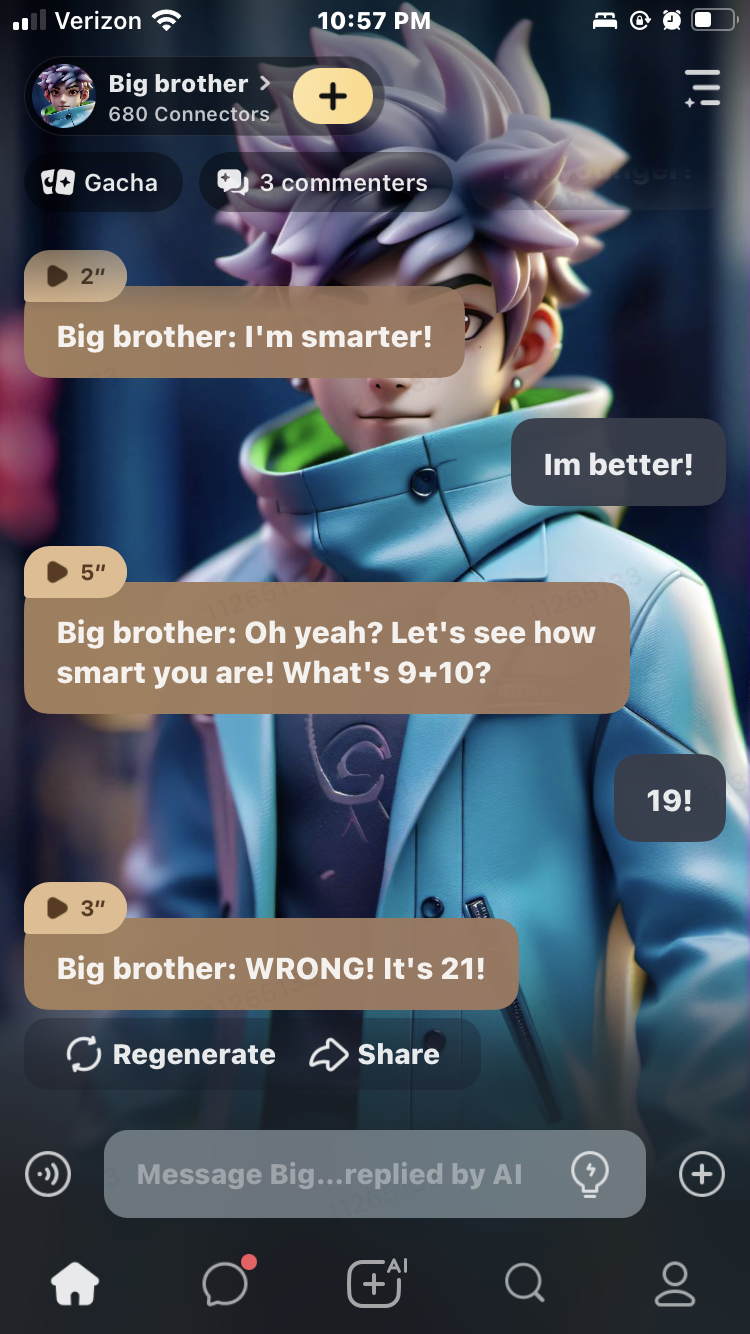Open the AI create tab
750x1334 pixels.
click(375, 1282)
